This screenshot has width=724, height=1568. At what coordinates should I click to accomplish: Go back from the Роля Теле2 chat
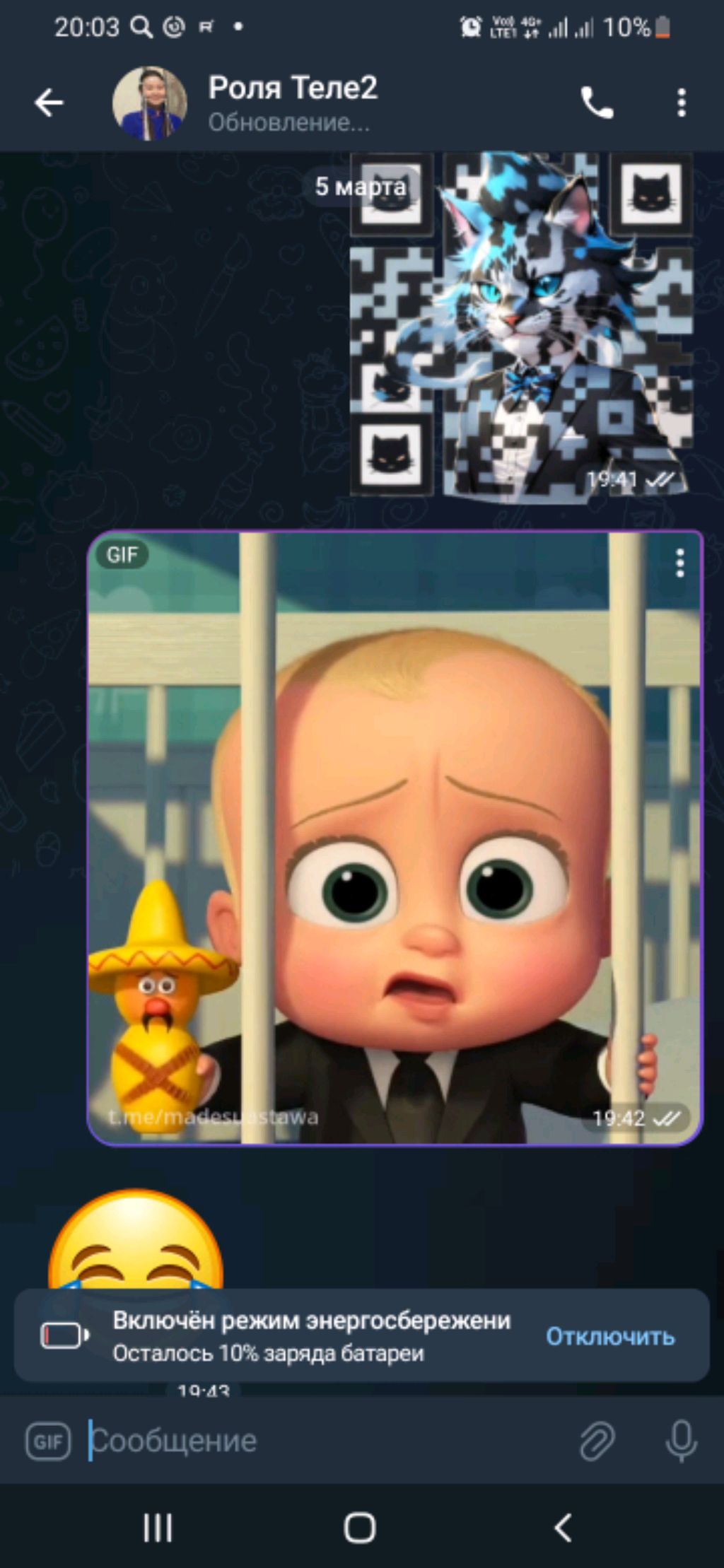pos(49,103)
